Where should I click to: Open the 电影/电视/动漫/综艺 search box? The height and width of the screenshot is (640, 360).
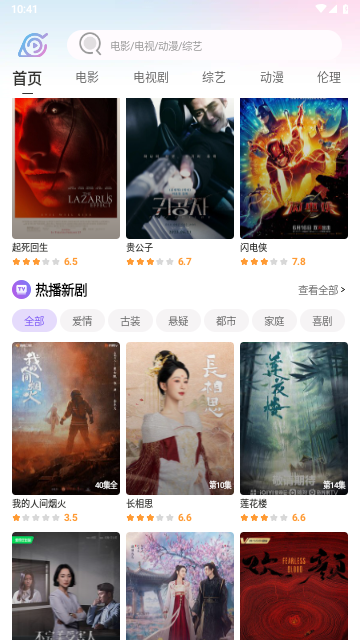tap(204, 45)
